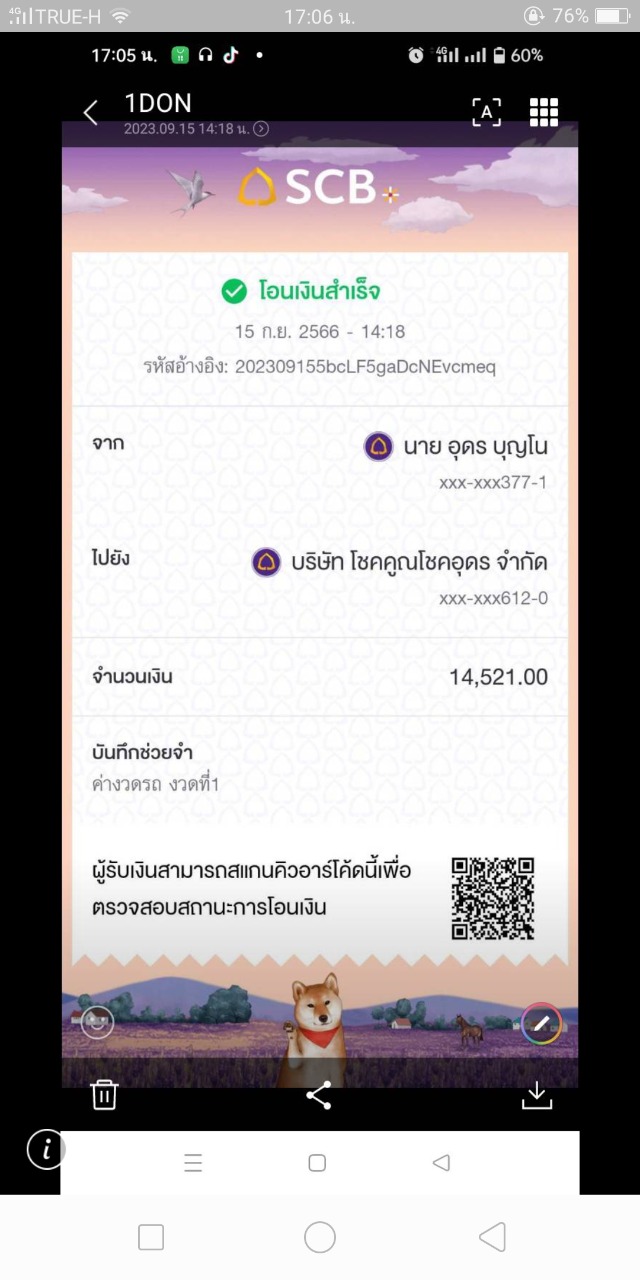Go to the home screen
Image resolution: width=640 pixels, height=1280 pixels.
coord(320,1237)
